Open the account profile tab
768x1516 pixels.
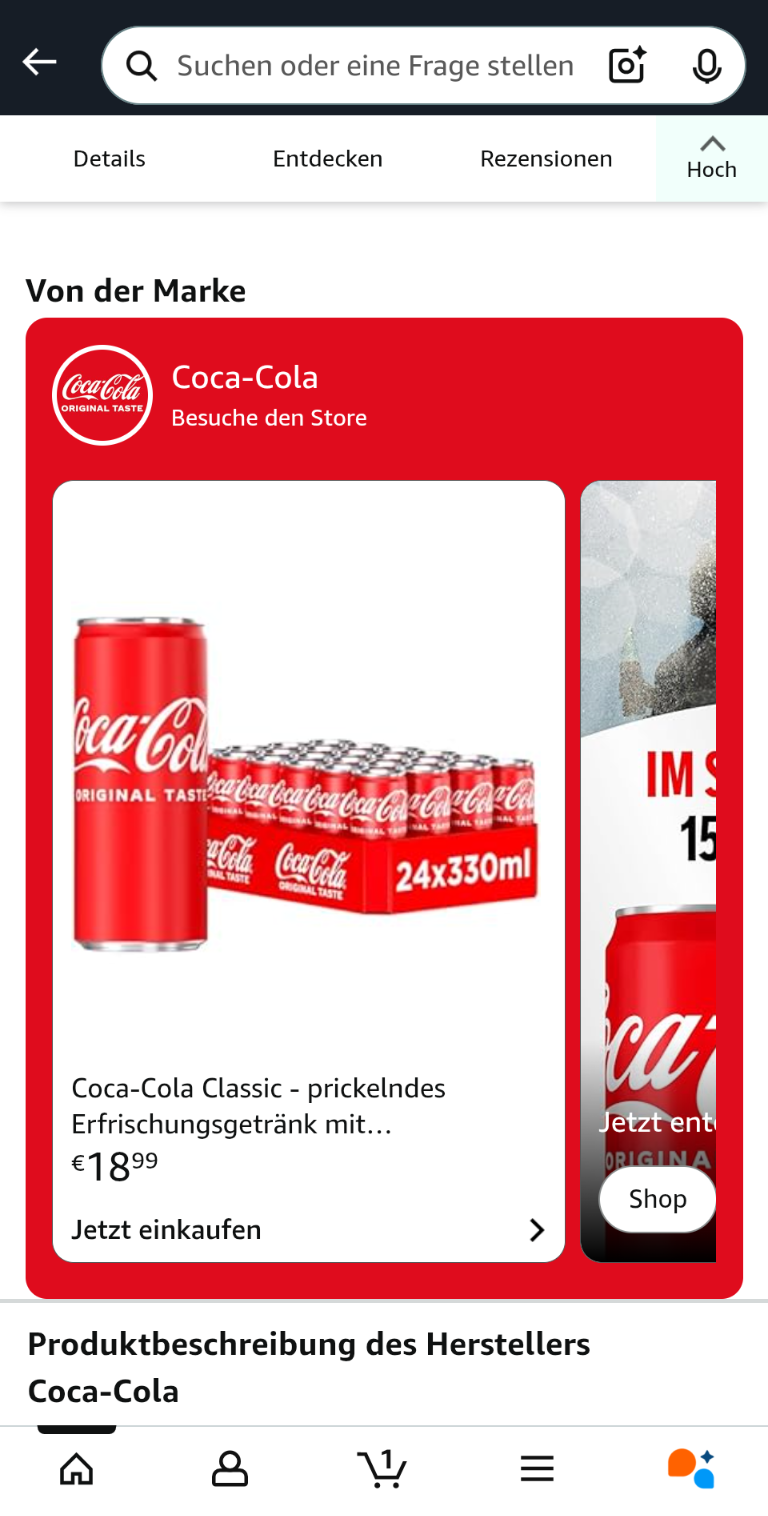pyautogui.click(x=230, y=1469)
